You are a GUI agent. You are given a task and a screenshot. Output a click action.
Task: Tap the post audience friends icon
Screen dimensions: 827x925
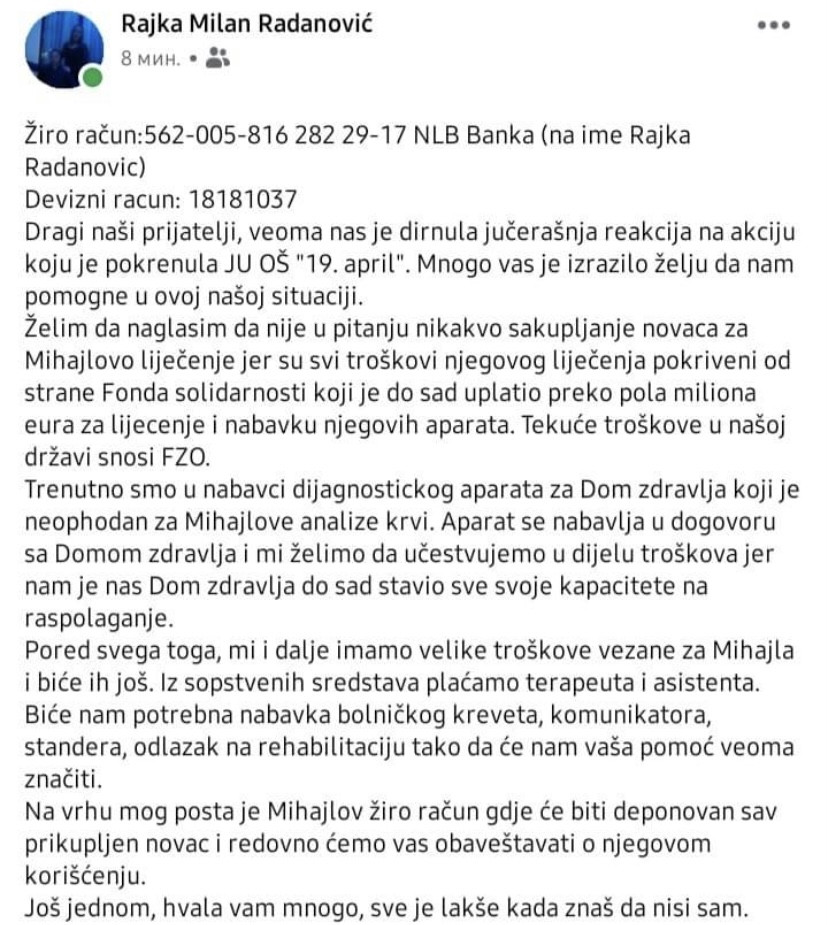[x=217, y=59]
